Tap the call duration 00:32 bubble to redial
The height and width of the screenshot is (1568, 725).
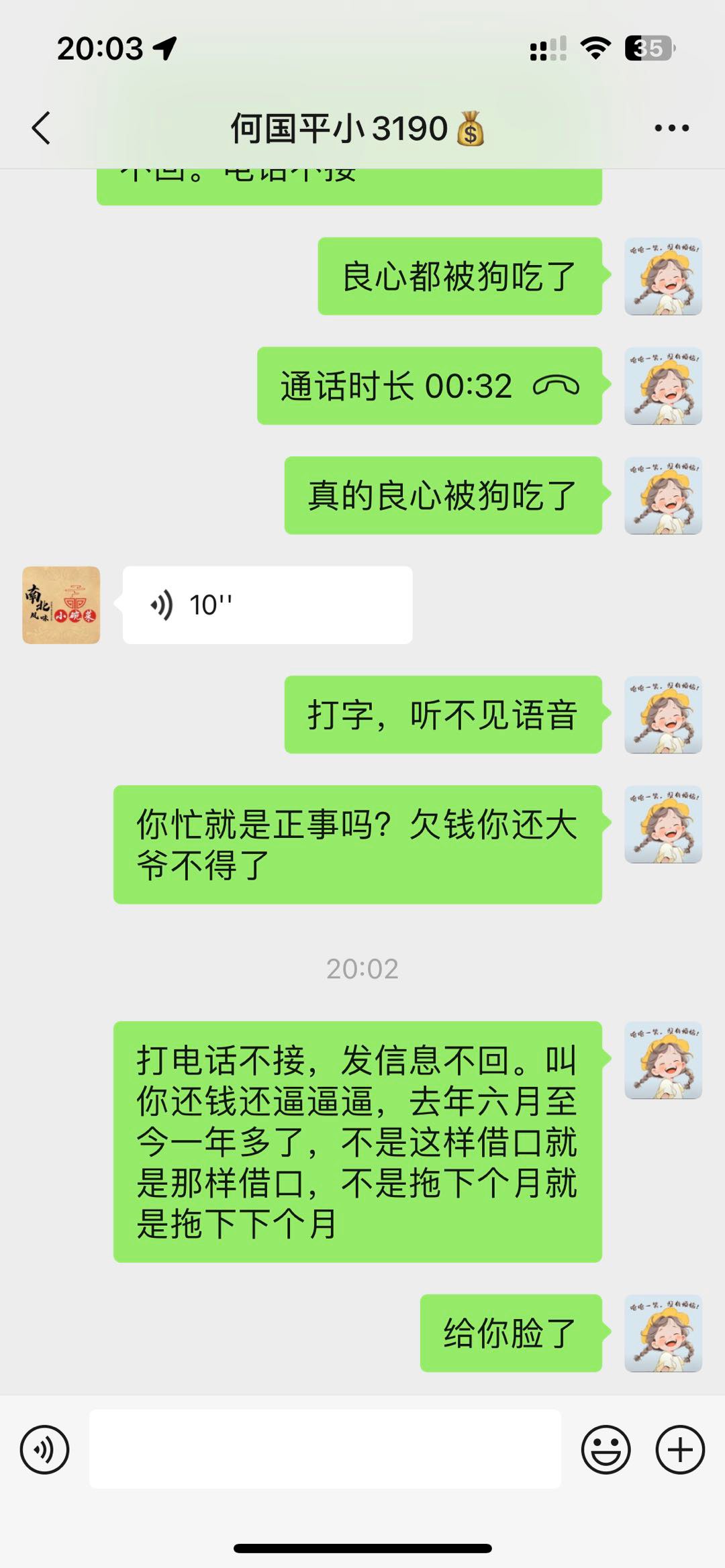pyautogui.click(x=429, y=386)
